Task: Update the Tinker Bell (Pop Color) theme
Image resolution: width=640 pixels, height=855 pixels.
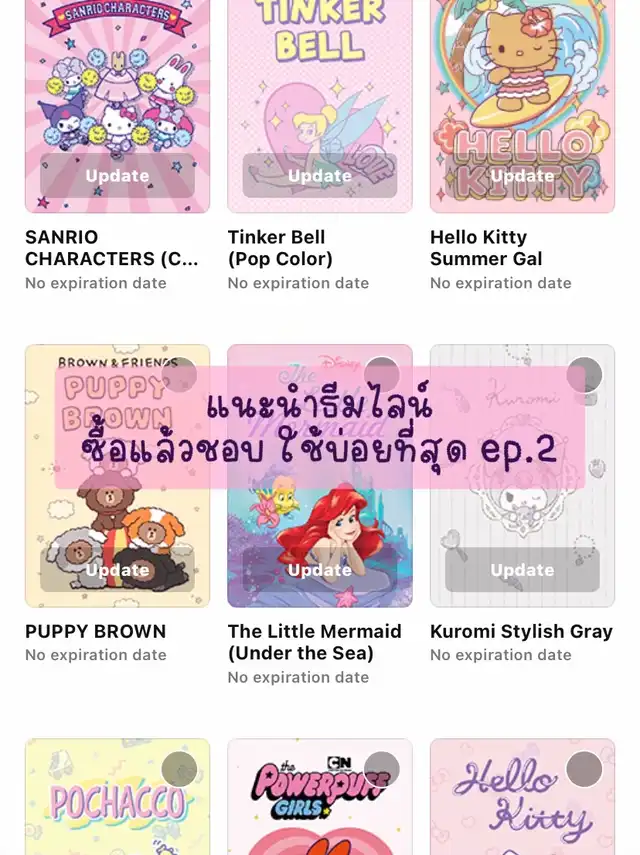Action: tap(319, 176)
